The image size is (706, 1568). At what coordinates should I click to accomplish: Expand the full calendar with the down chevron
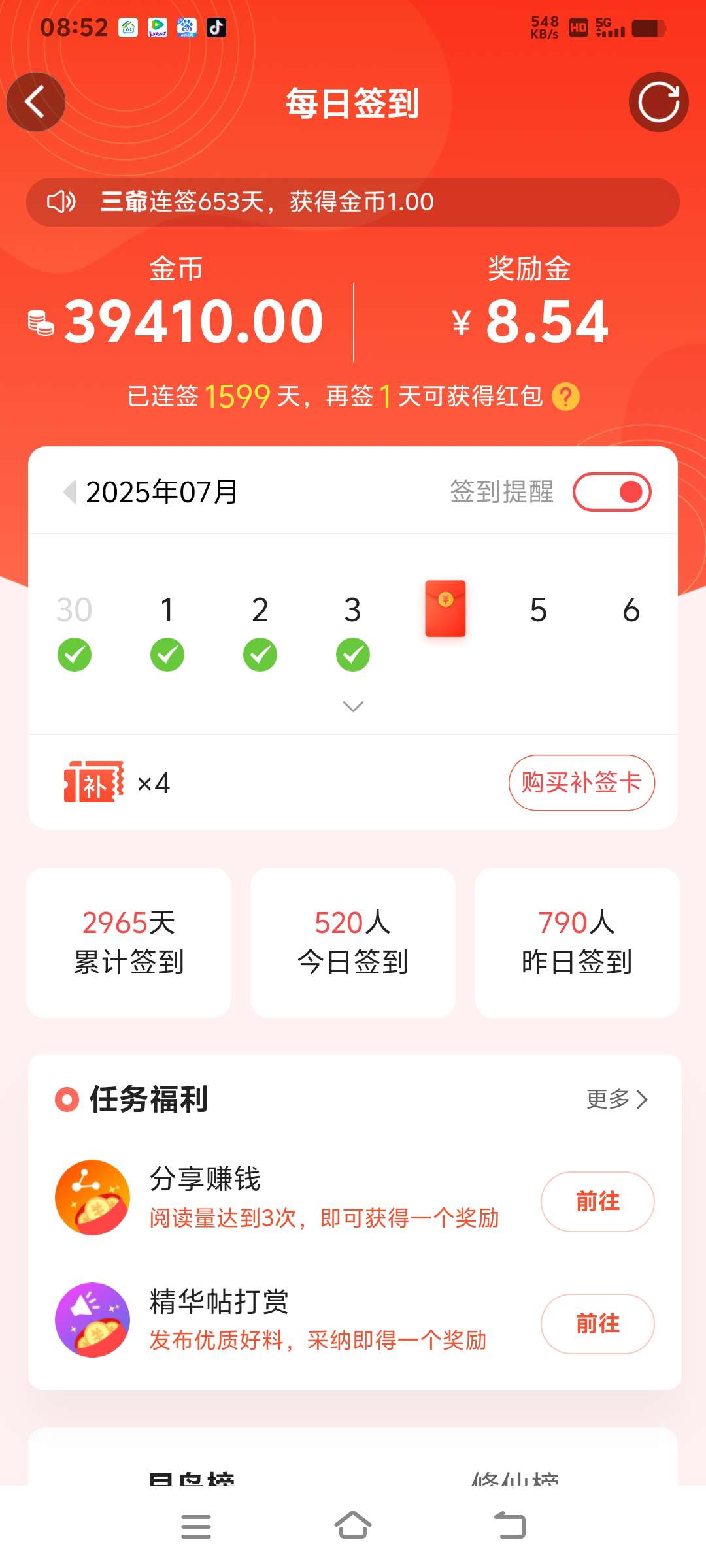353,706
